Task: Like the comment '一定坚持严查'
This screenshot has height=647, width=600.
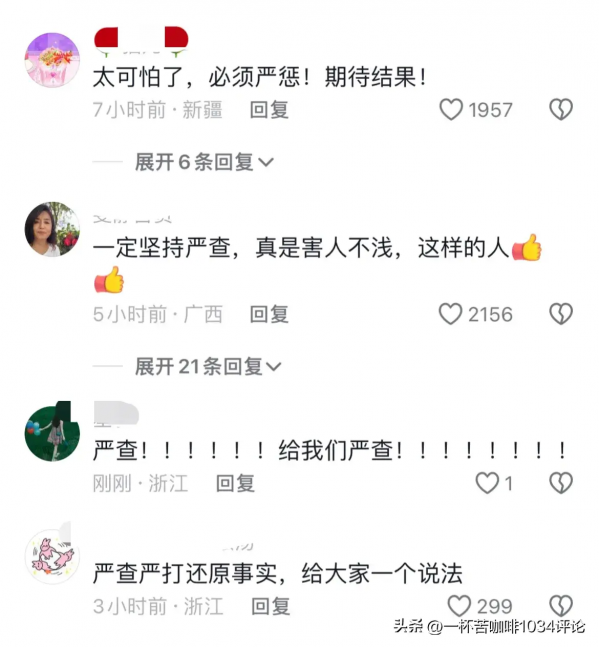Action: click(x=451, y=314)
